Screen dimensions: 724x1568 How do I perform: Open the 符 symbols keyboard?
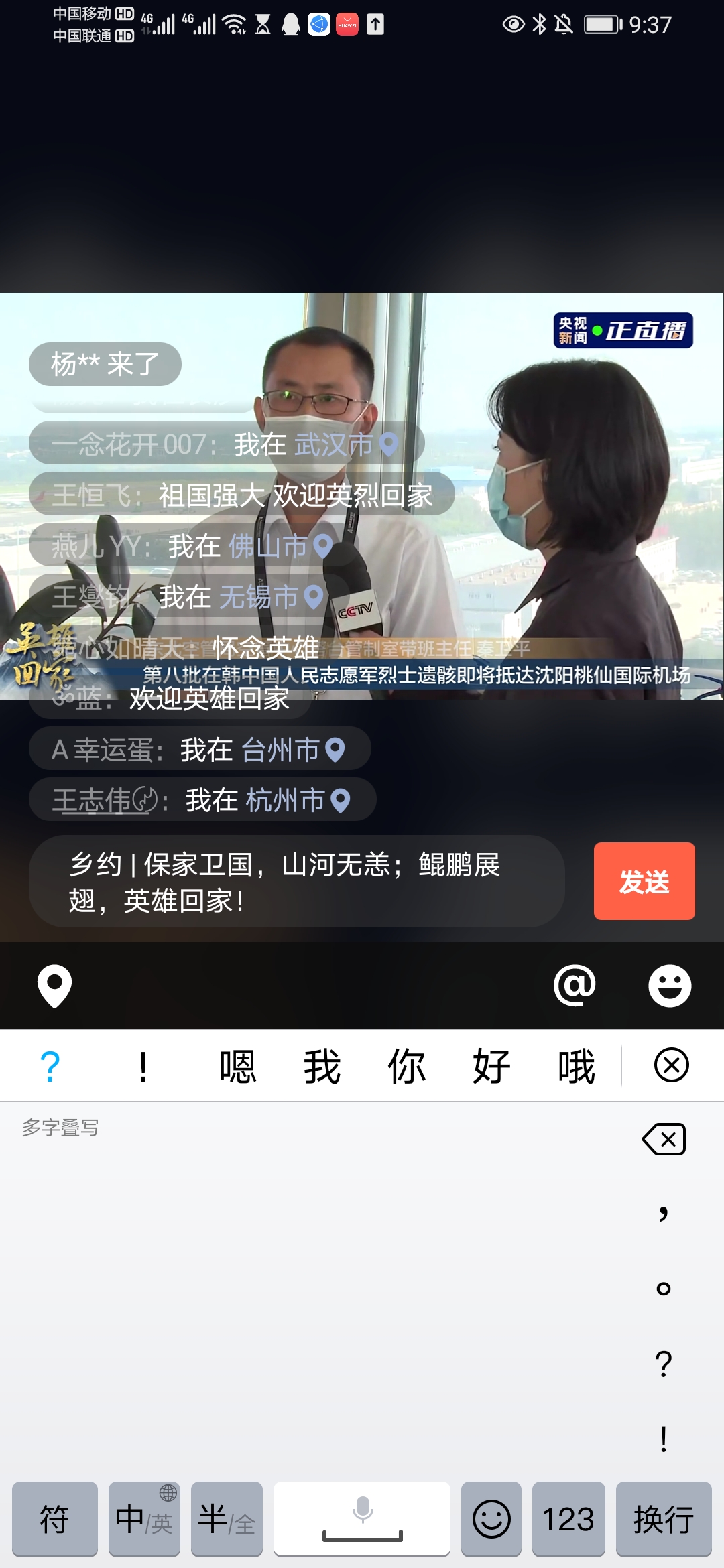point(54,1518)
